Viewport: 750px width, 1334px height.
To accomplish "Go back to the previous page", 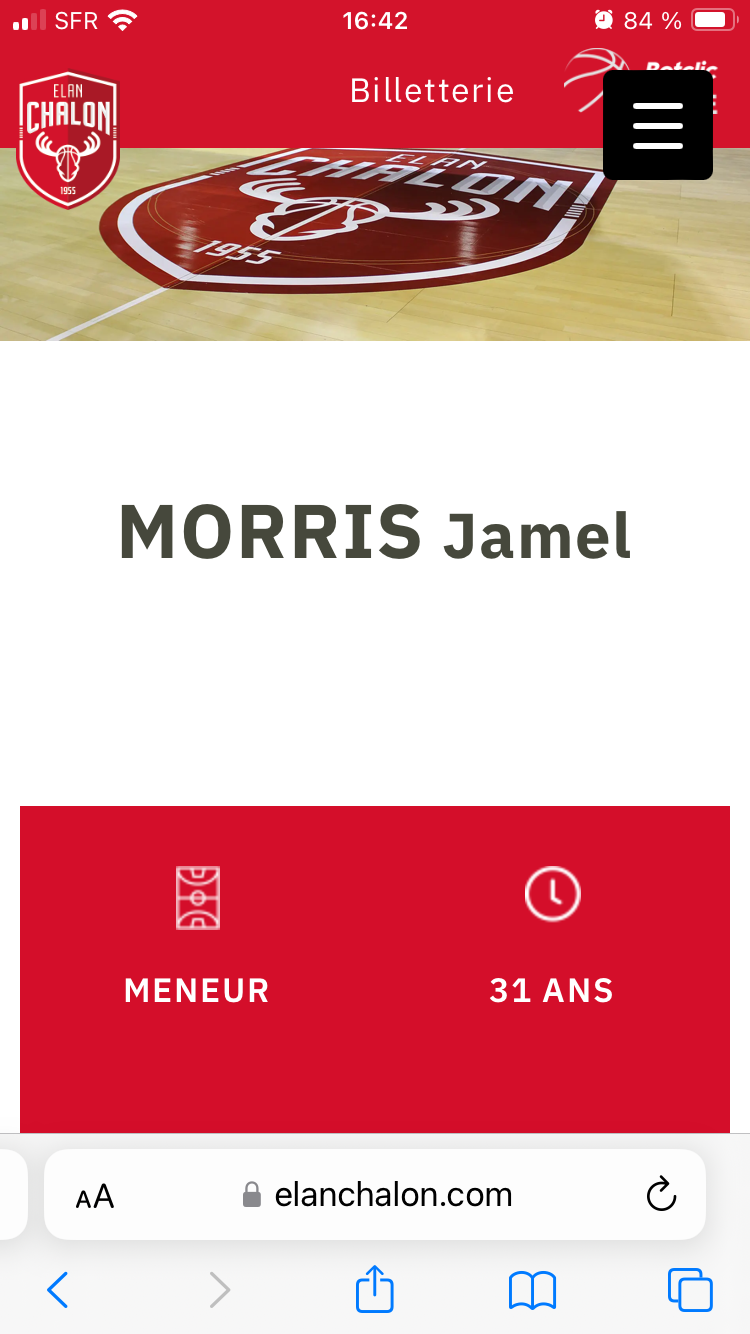I will click(58, 1290).
